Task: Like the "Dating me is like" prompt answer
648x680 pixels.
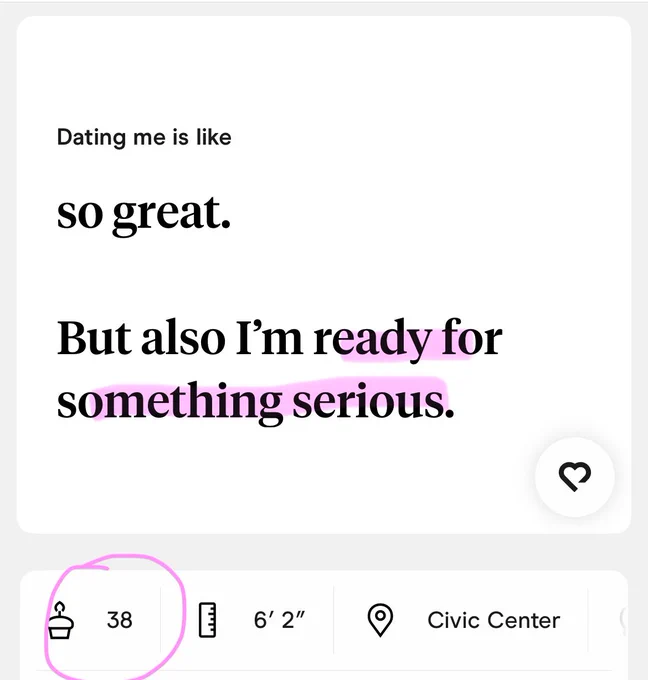Action: [x=575, y=476]
